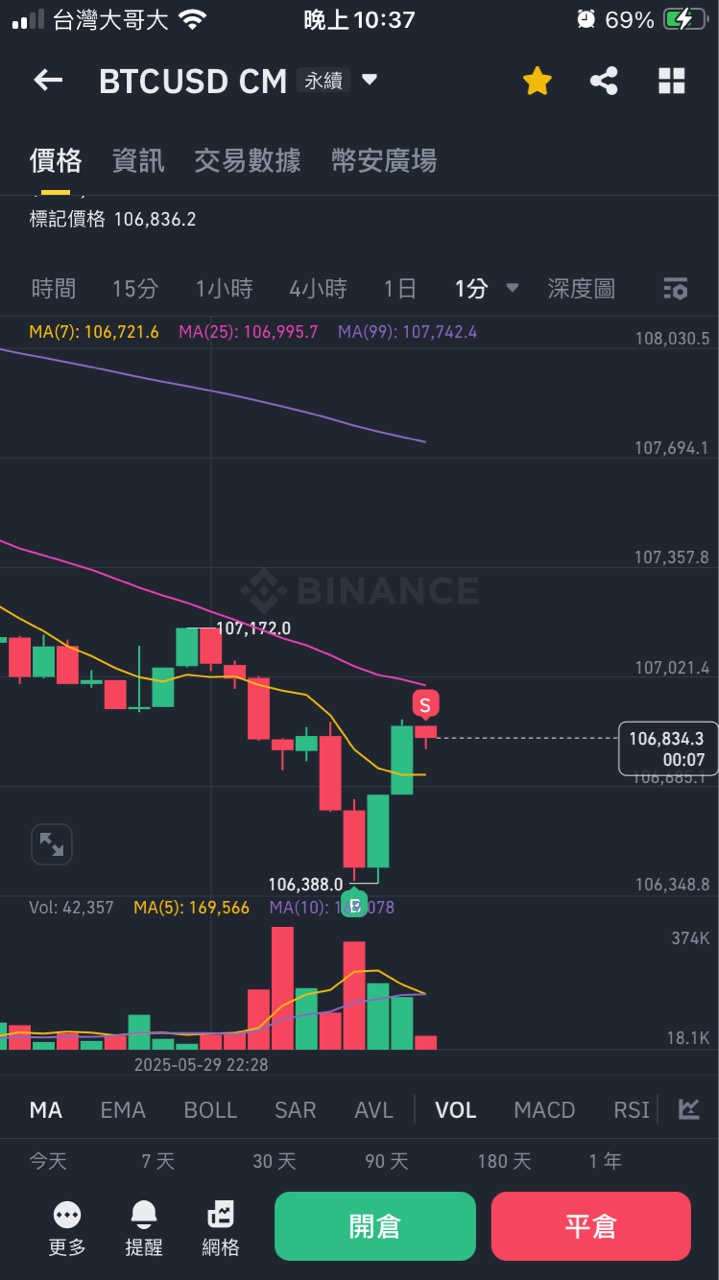Toggle the favorite star
Viewport: 719px width, 1280px height.
pyautogui.click(x=537, y=81)
